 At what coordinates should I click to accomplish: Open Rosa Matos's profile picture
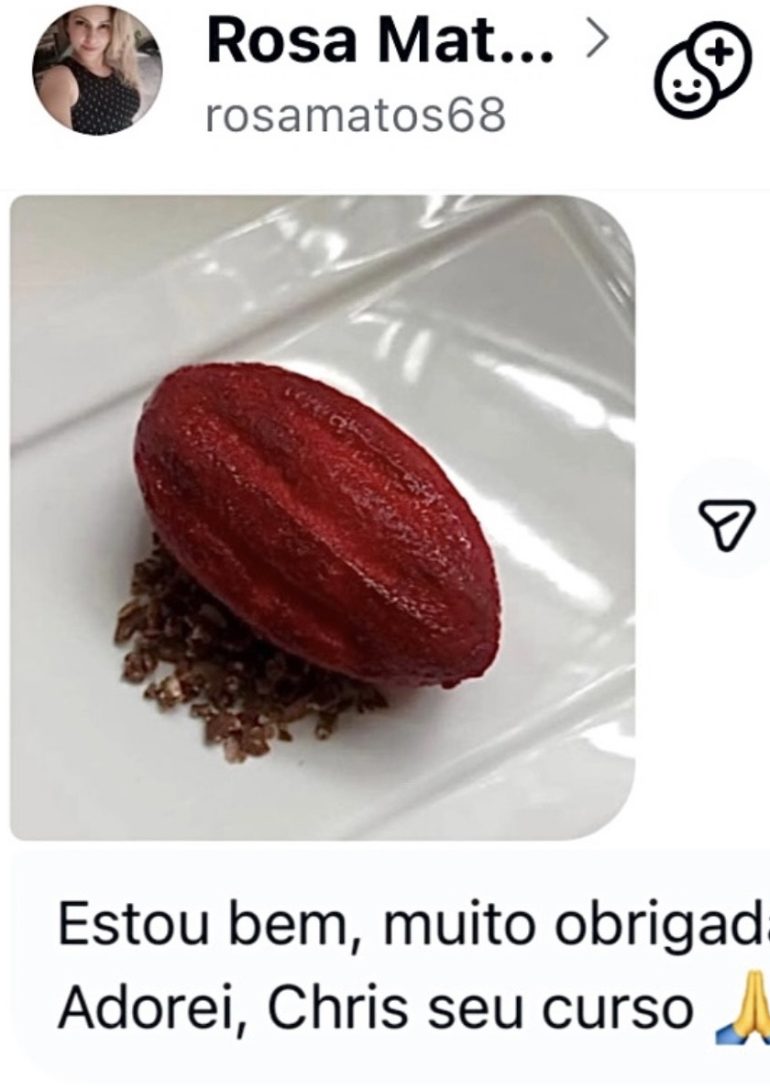[97, 72]
